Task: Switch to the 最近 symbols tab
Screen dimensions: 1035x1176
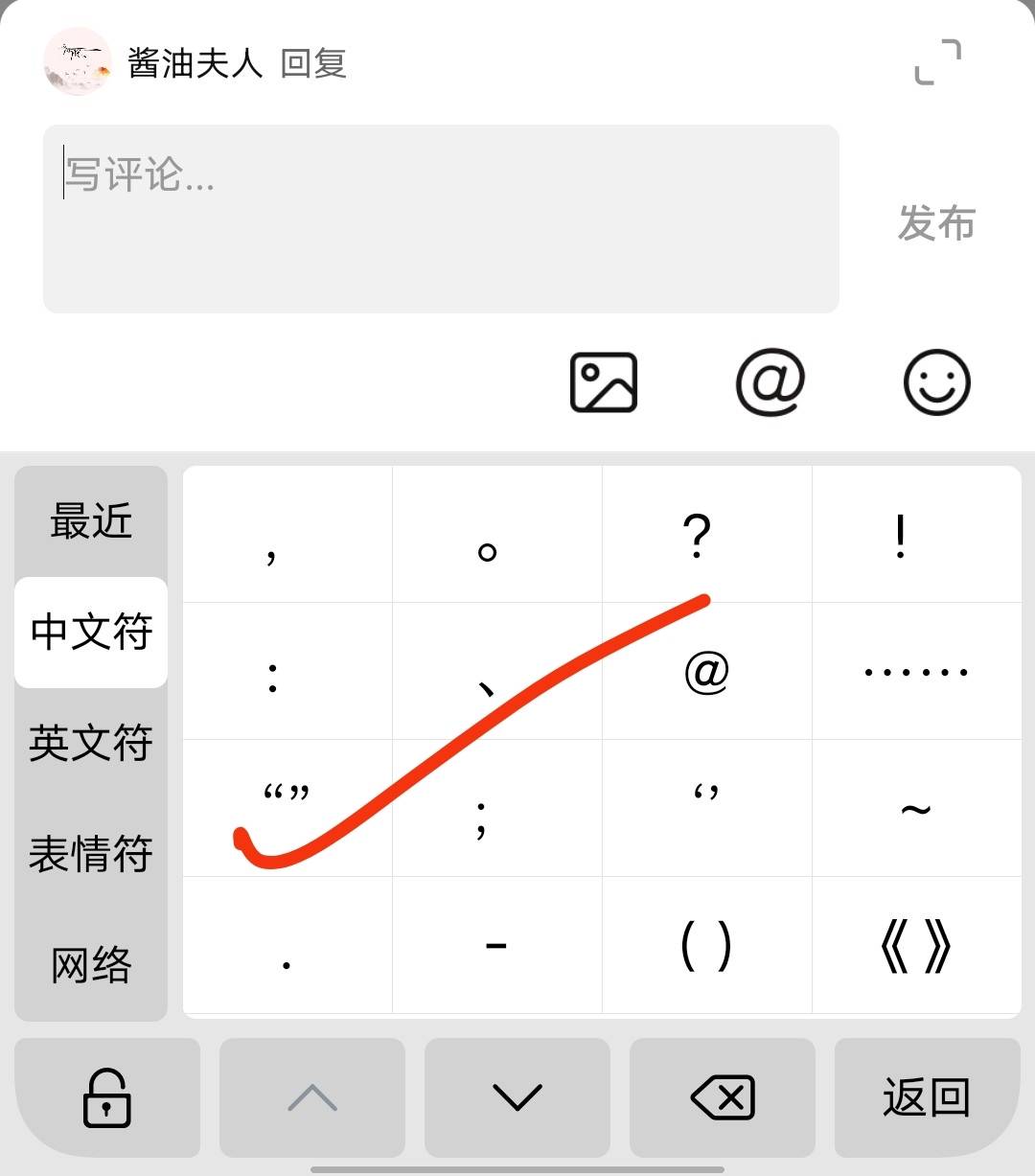Action: pos(91,521)
